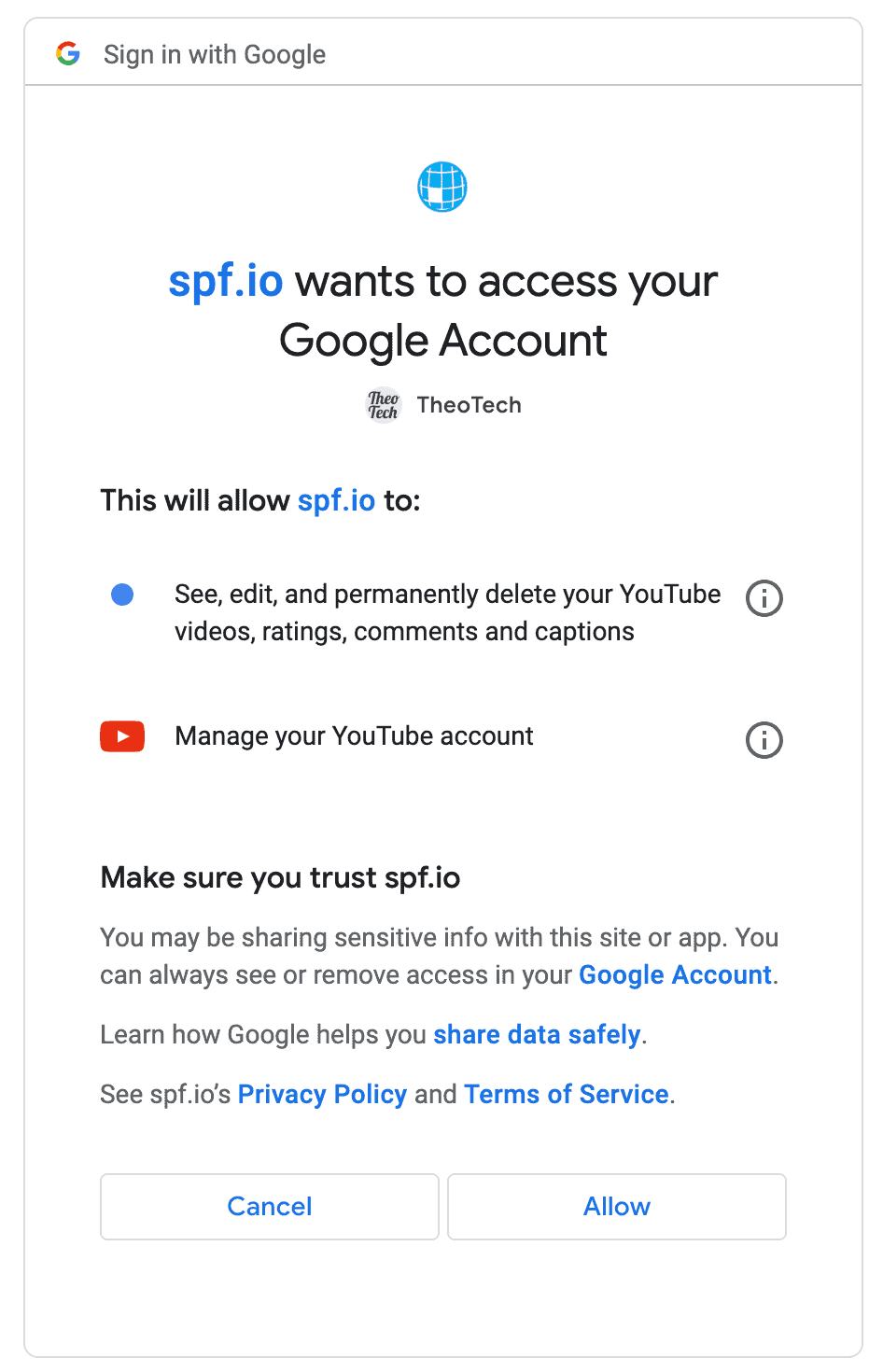This screenshot has height=1372, width=883.
Task: View info for Manage your YouTube account
Action: [764, 740]
